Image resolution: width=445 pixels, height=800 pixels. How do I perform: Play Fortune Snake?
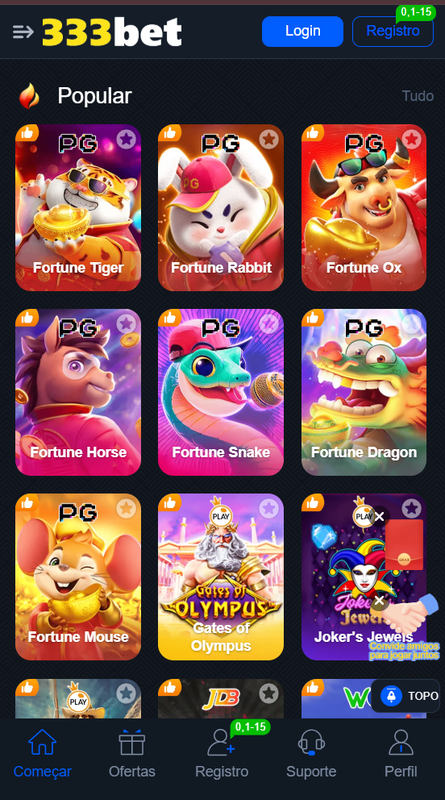(221, 392)
